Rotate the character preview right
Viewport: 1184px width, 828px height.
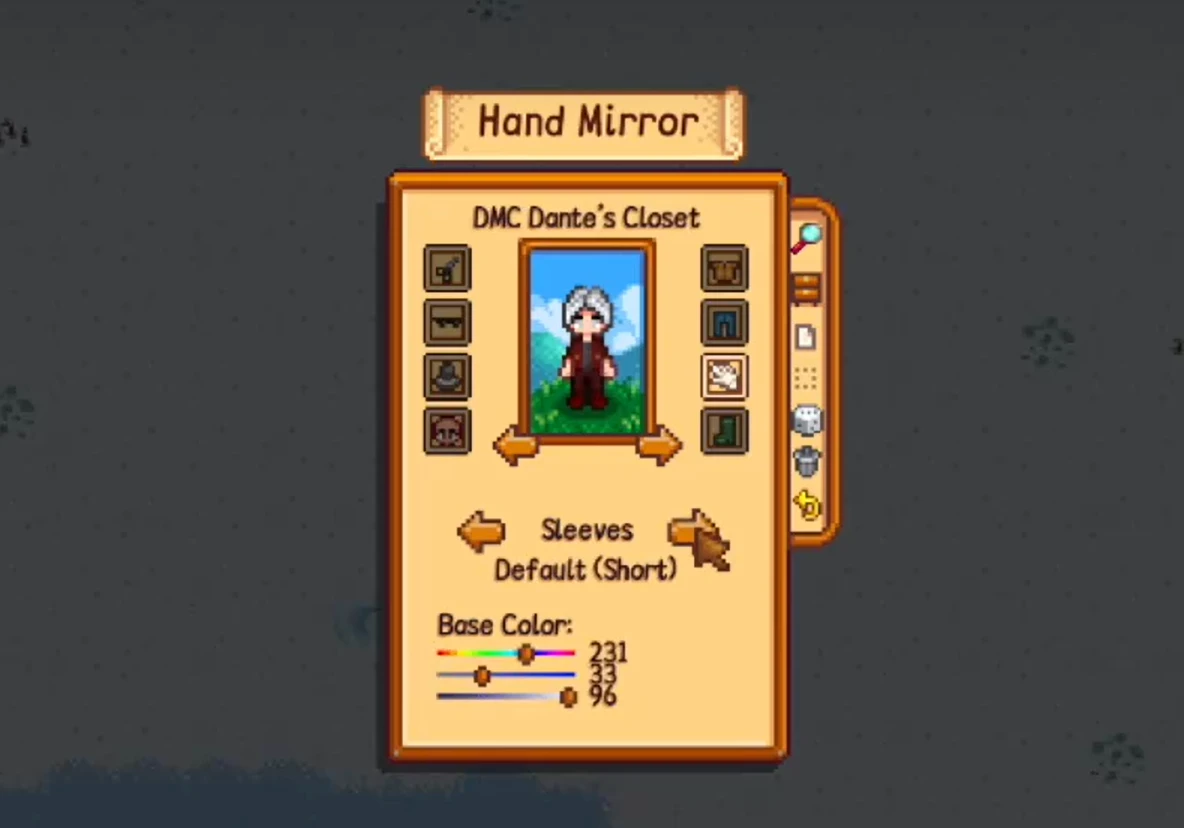pos(659,445)
